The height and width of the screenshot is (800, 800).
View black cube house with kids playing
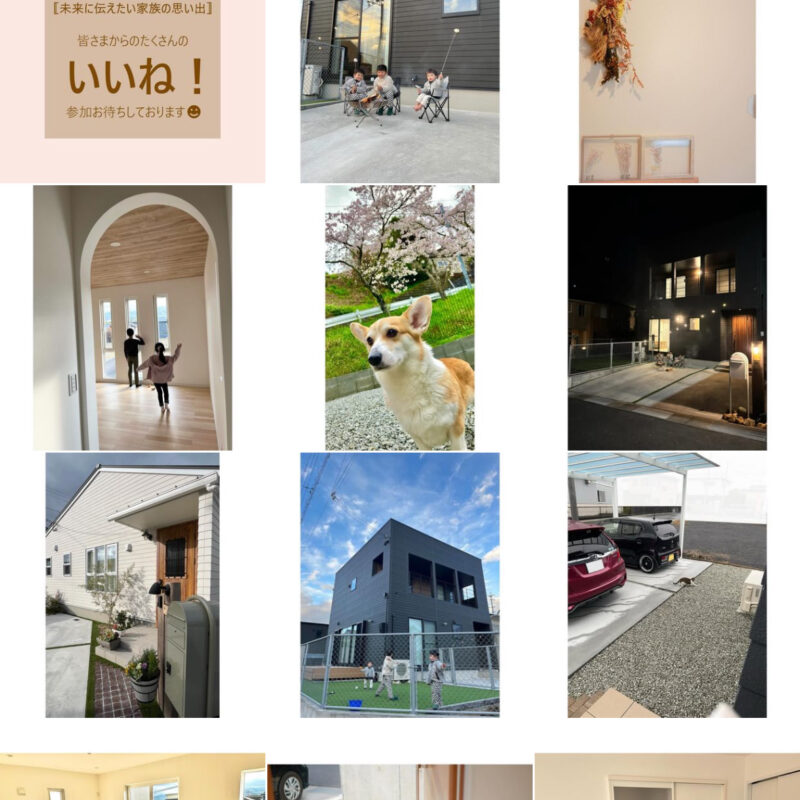click(x=400, y=585)
